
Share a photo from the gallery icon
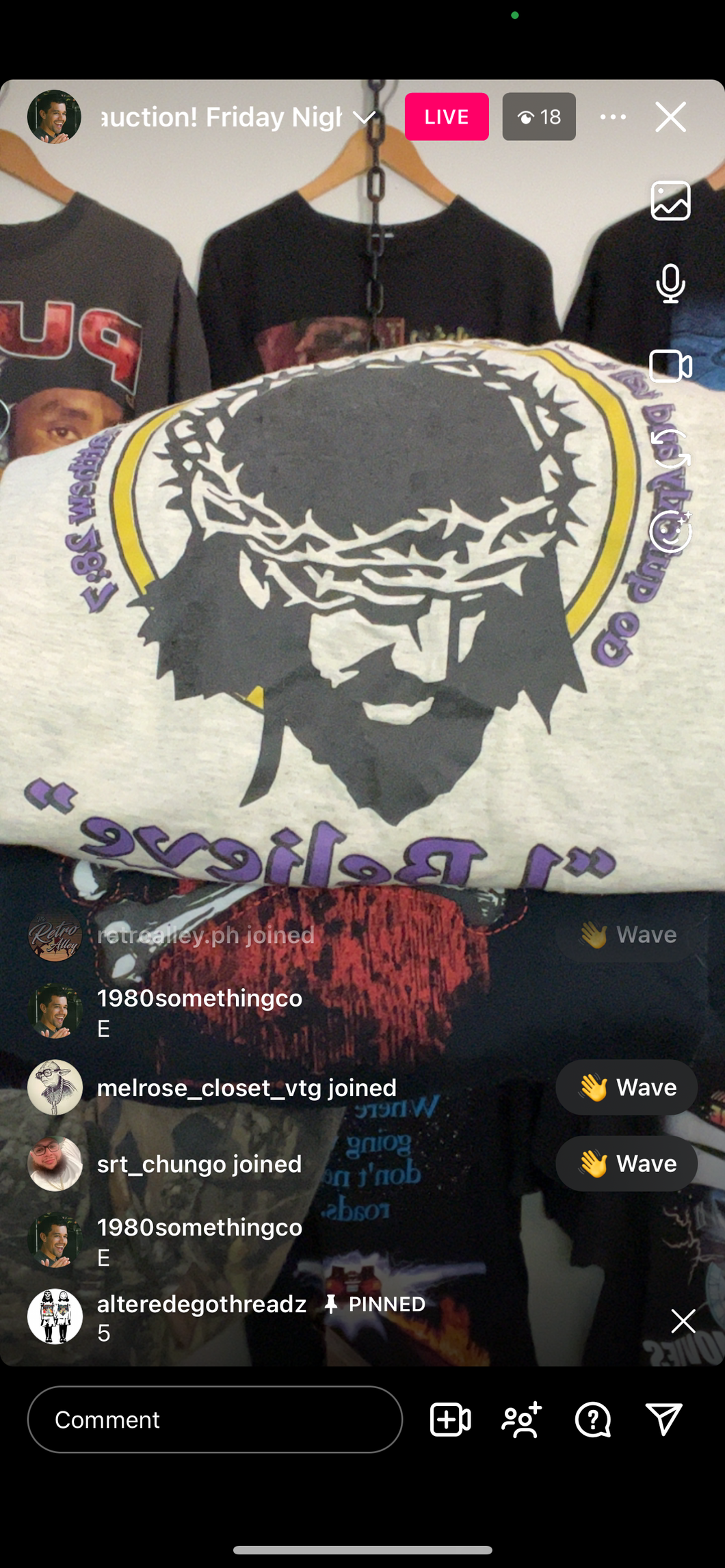(x=670, y=201)
